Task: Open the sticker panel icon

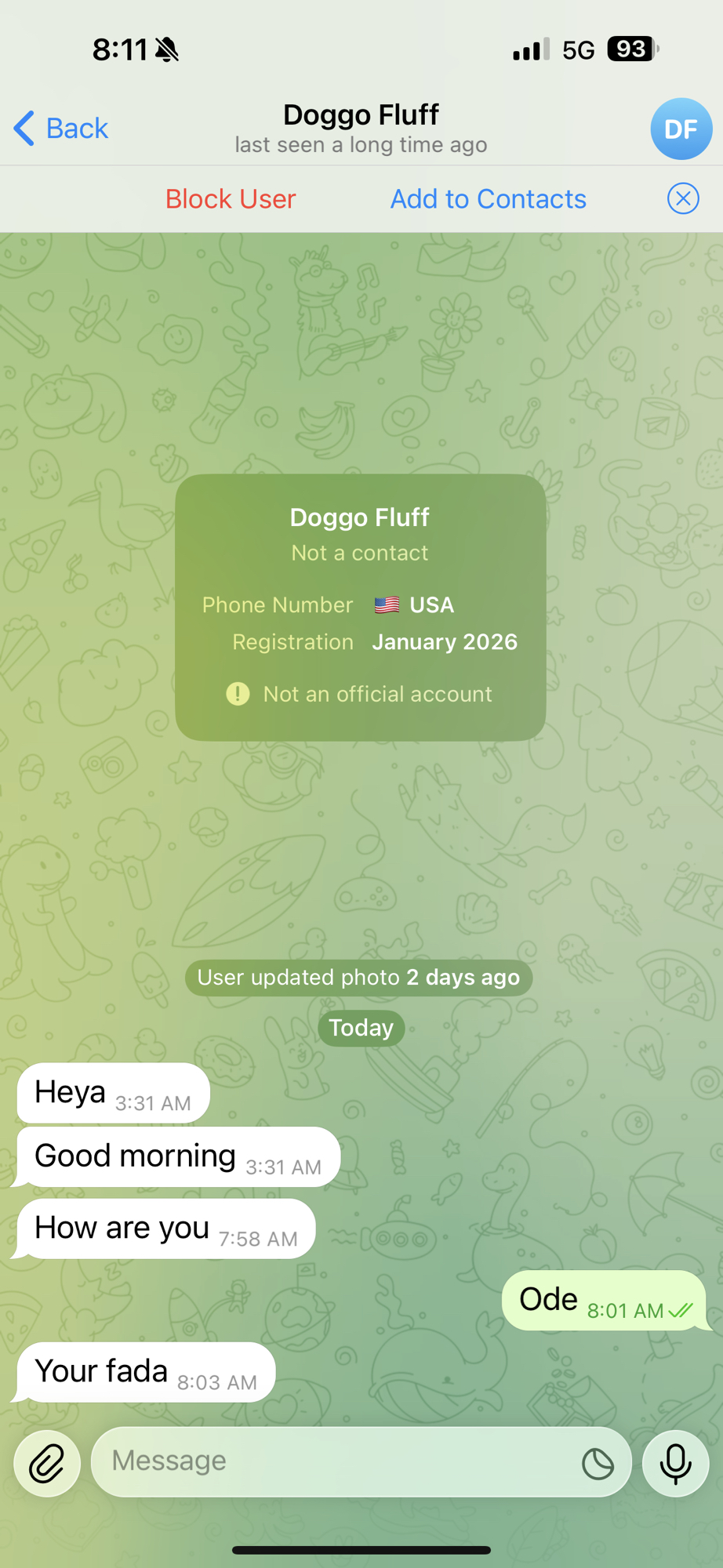Action: (598, 1463)
